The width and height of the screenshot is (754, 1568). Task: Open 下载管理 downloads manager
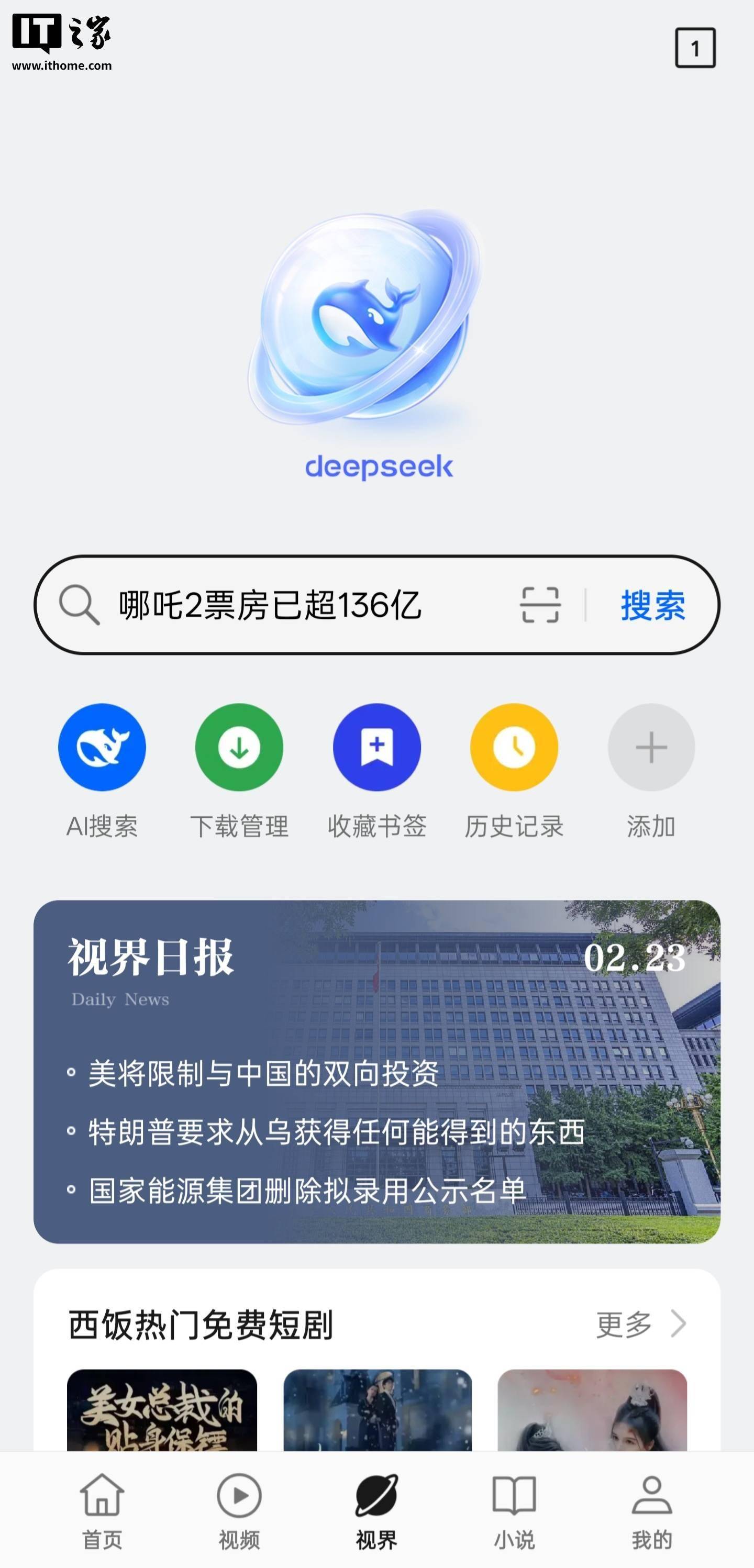[x=239, y=748]
